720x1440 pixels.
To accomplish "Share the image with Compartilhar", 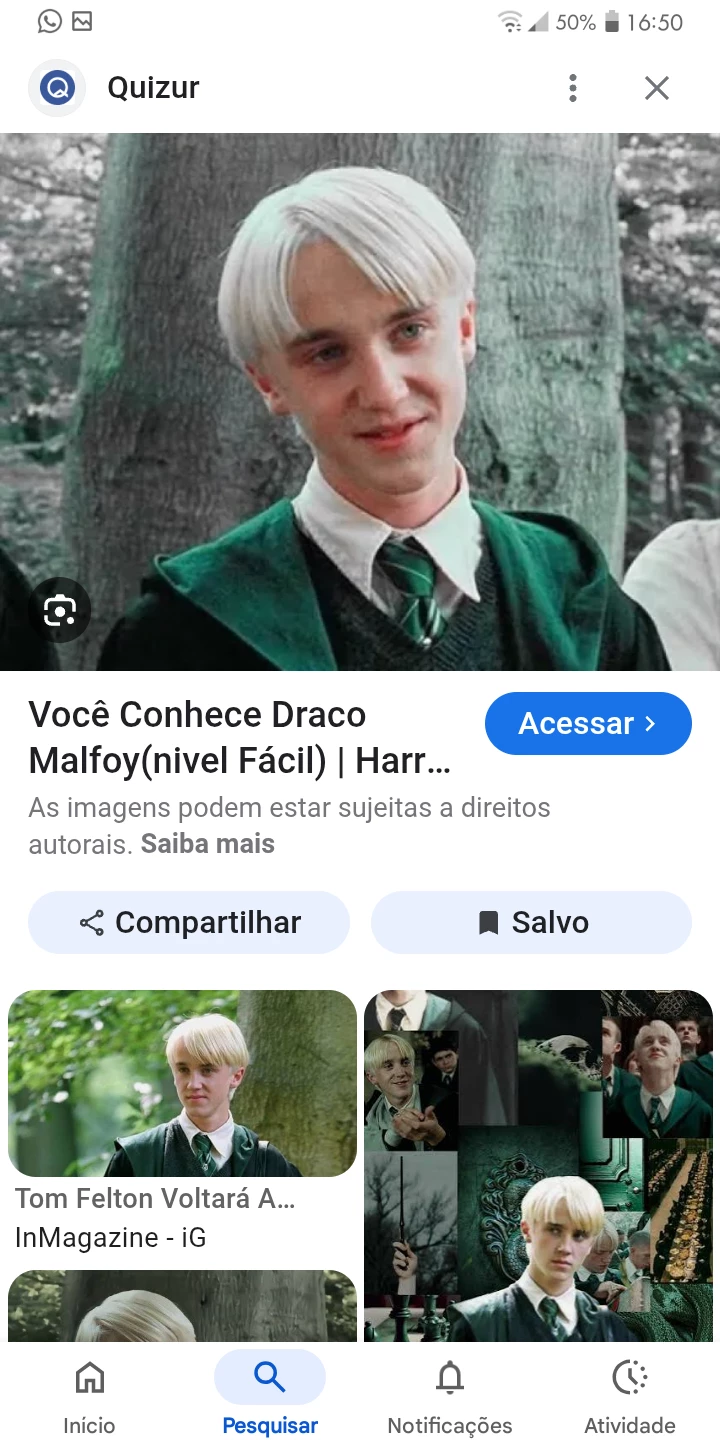I will coord(189,922).
